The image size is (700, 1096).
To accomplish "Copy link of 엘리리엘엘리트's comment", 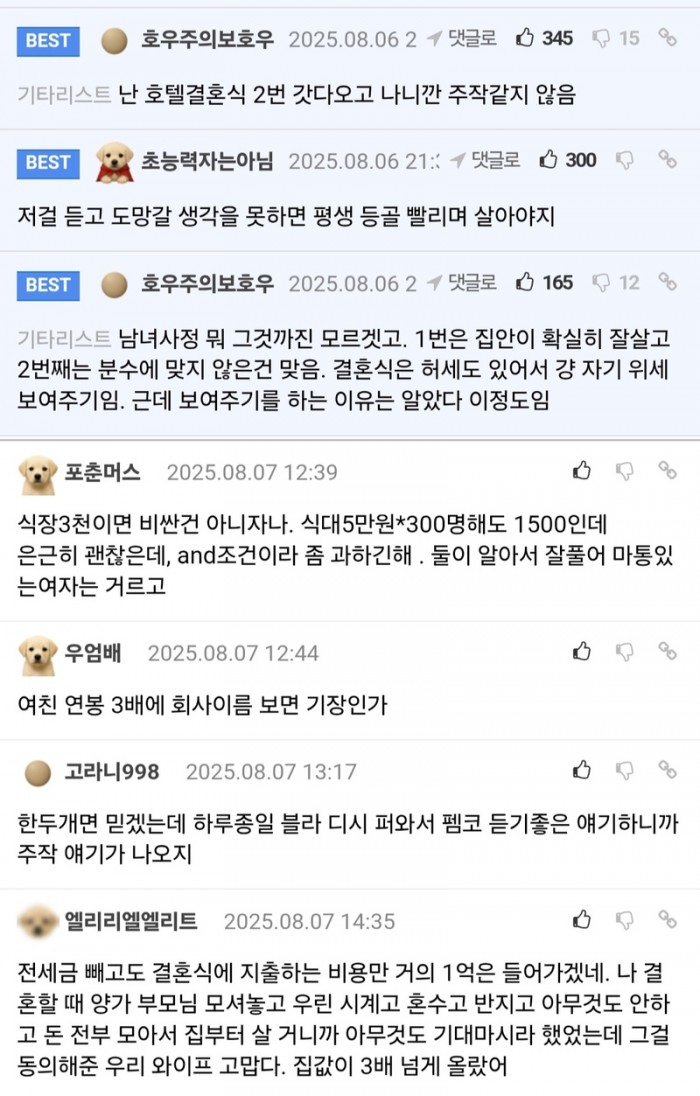I will coord(666,919).
